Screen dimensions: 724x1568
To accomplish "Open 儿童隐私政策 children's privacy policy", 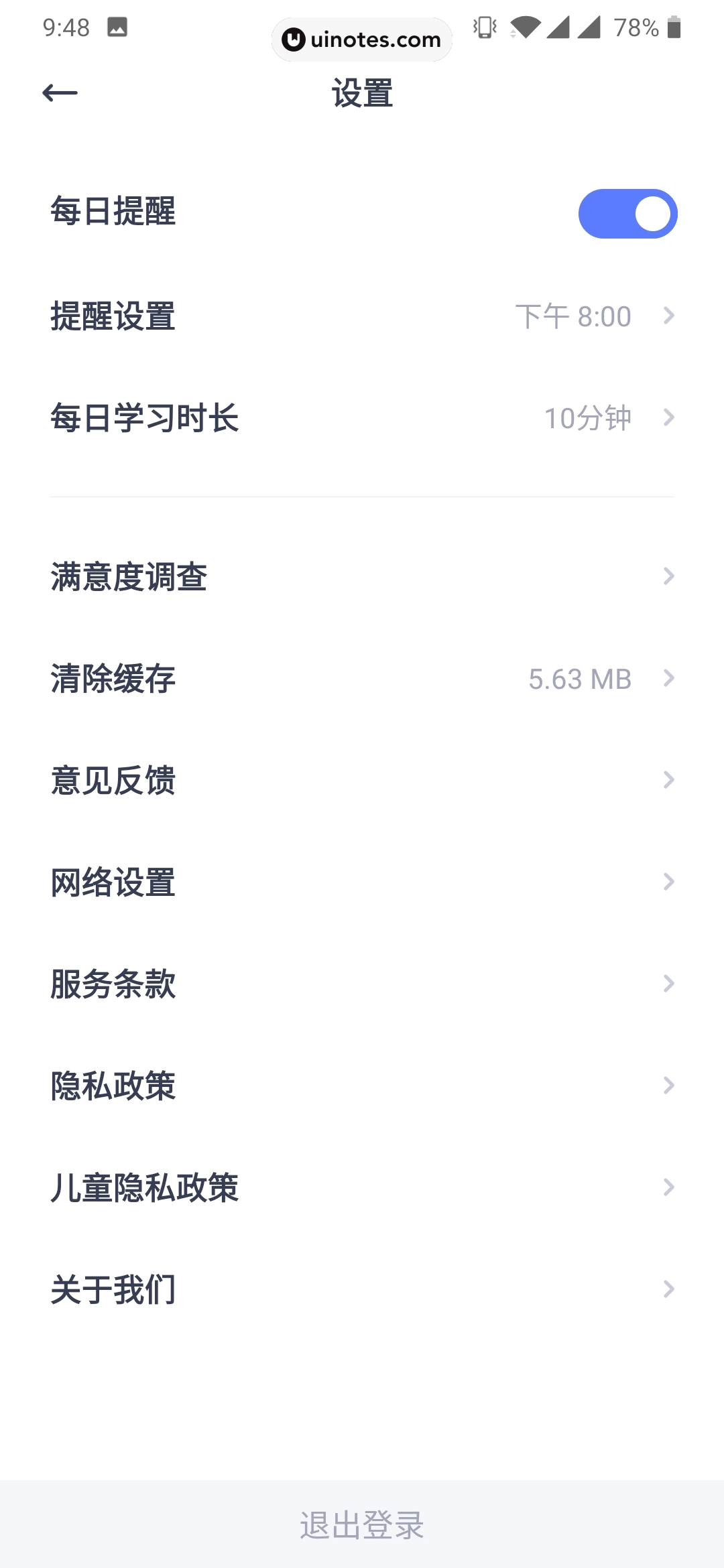I will pos(362,1188).
